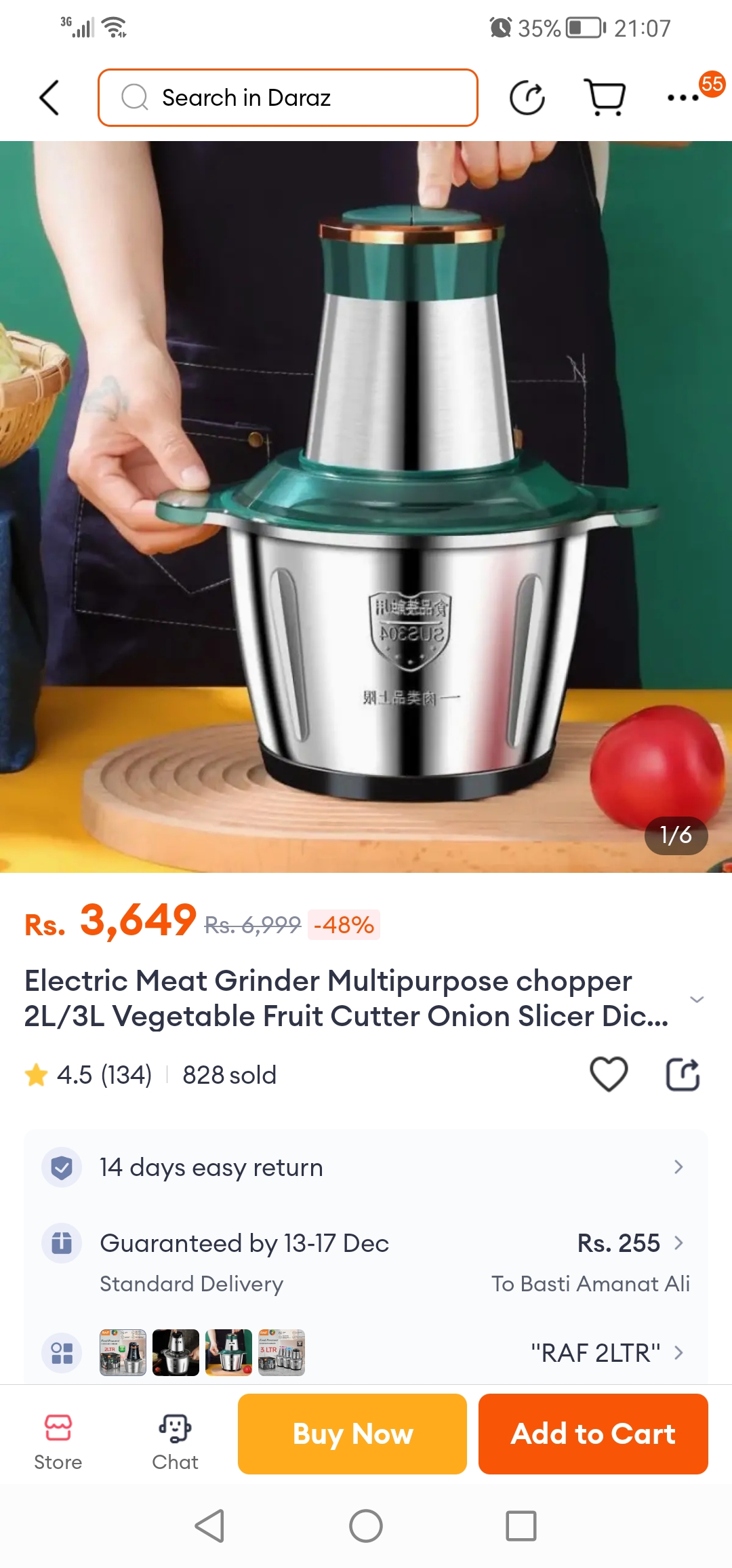The image size is (732, 1568).
Task: Expand the full product title
Action: pyautogui.click(x=696, y=999)
